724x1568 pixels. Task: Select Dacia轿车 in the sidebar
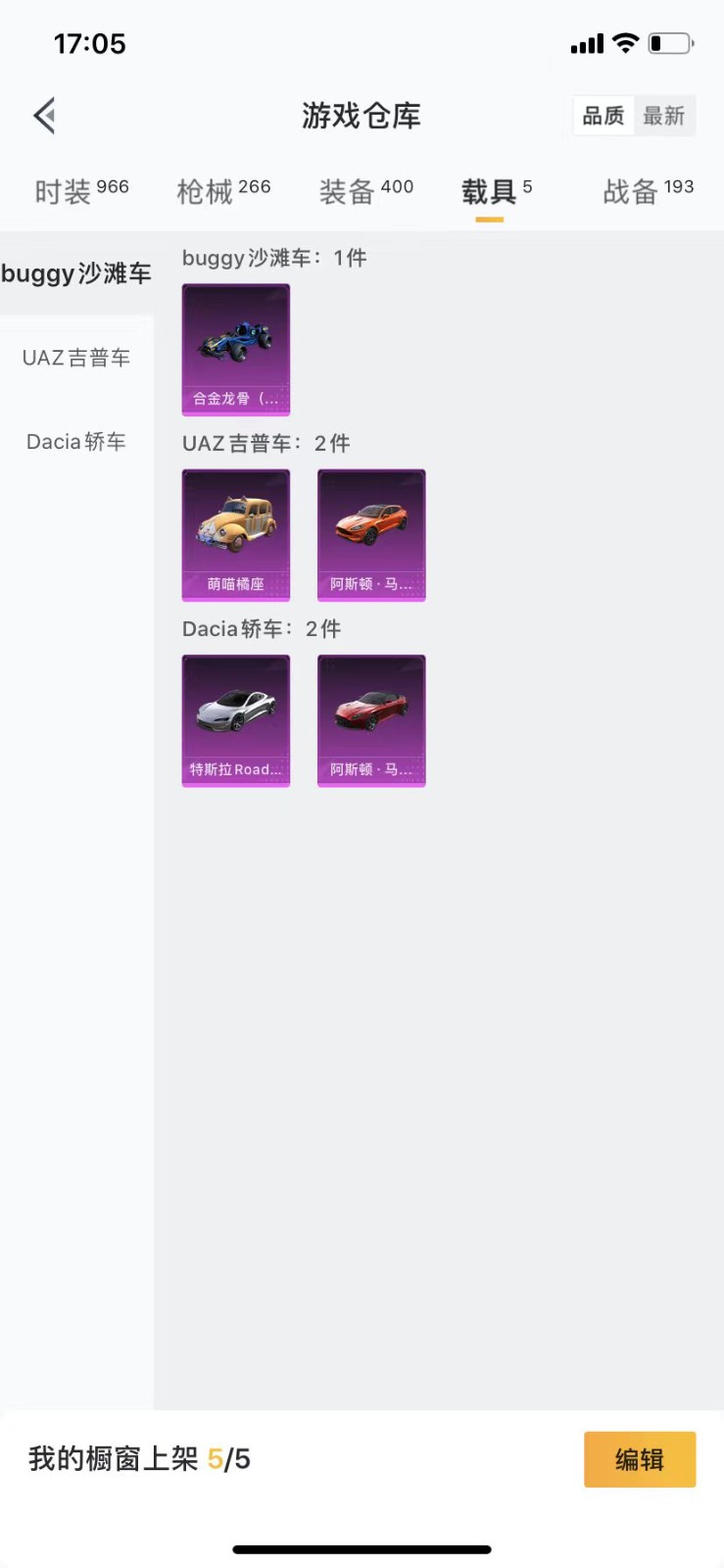pos(76,442)
